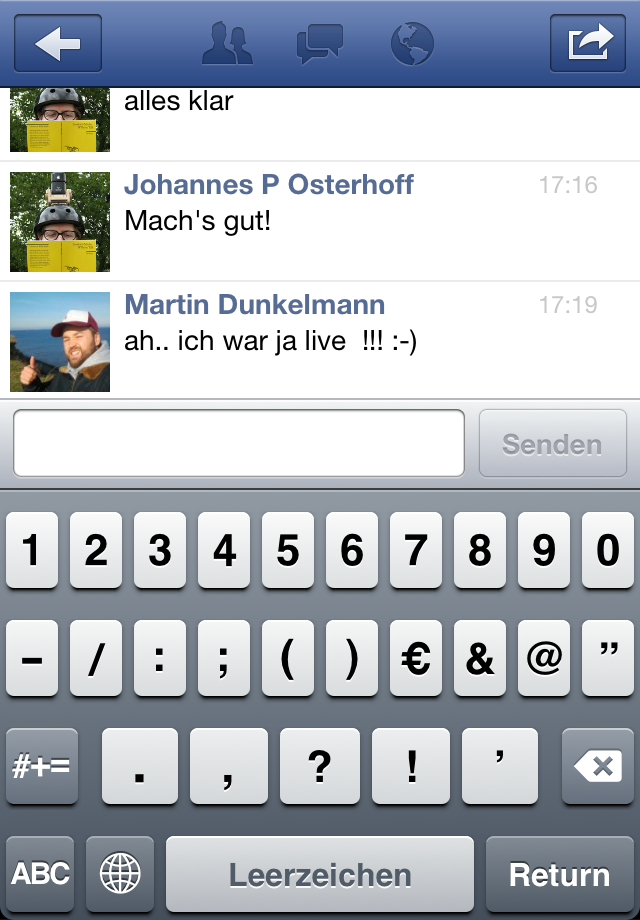
Task: Type the @ symbol key
Action: coord(544,658)
